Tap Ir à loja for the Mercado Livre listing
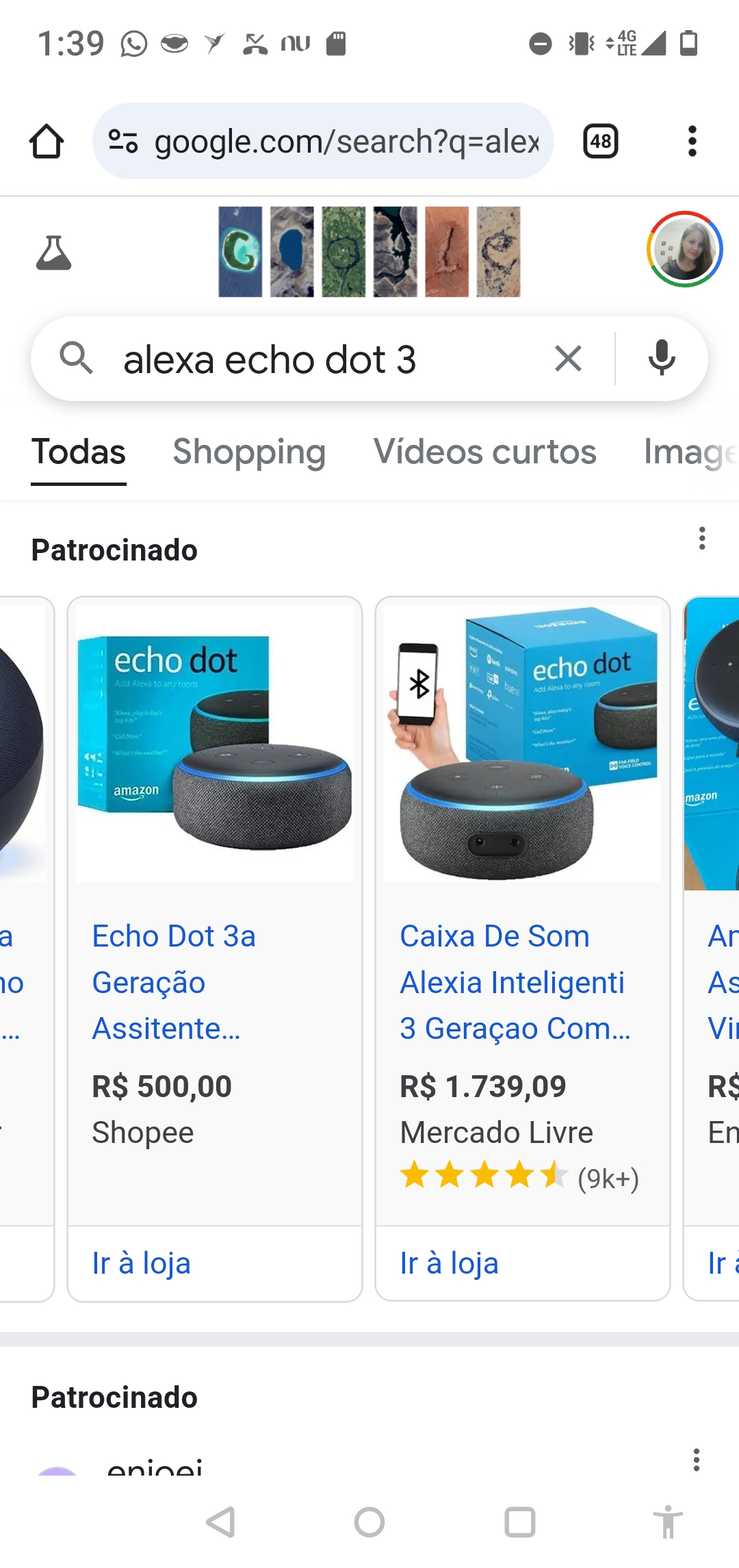 pos(448,1263)
